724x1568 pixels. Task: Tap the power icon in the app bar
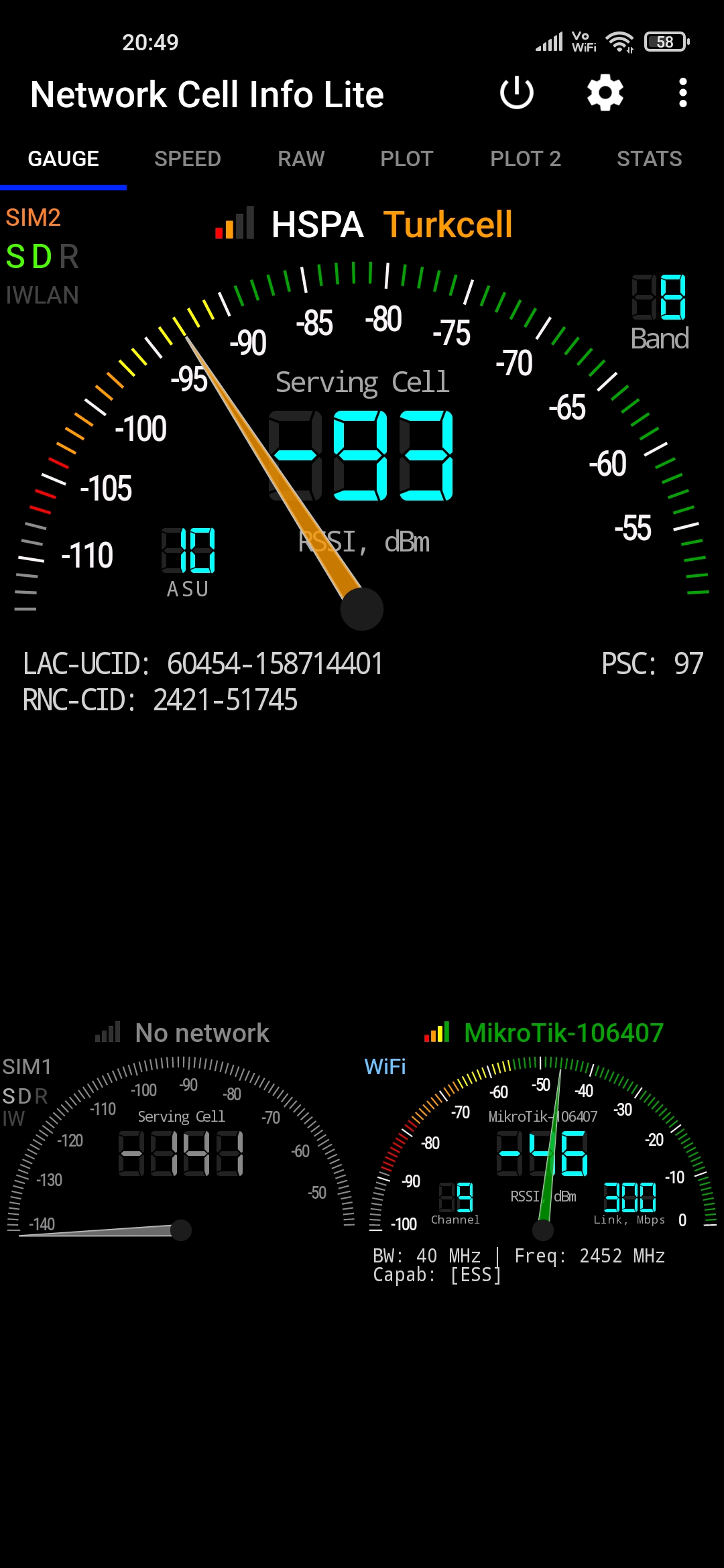517,93
